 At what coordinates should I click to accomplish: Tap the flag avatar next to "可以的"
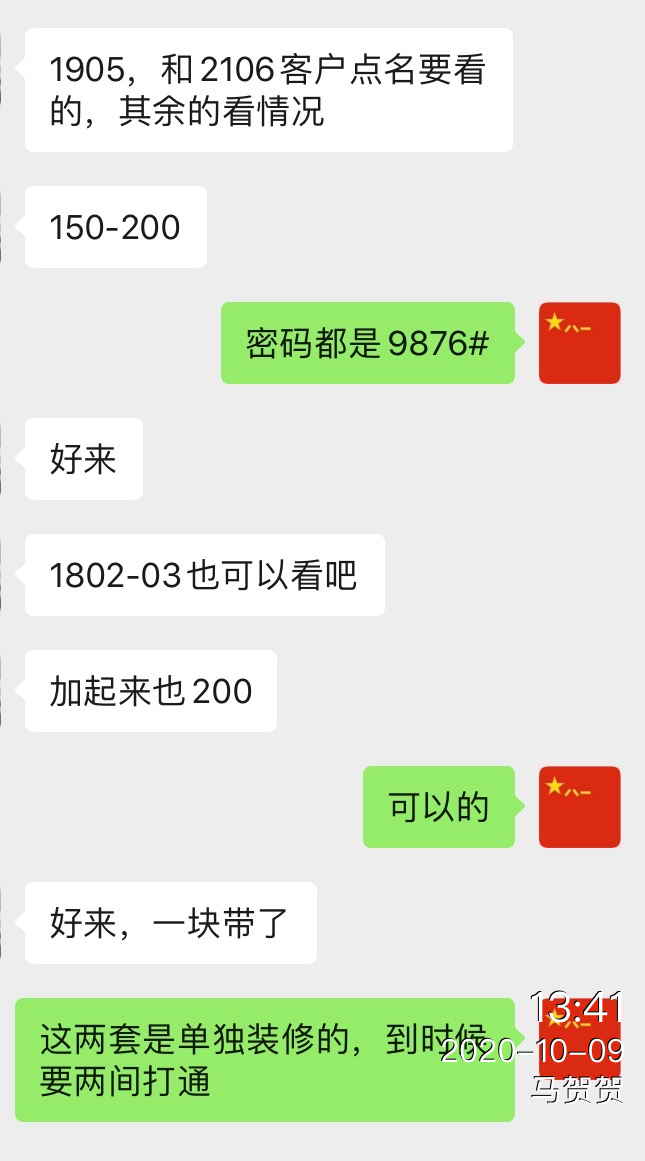point(579,807)
